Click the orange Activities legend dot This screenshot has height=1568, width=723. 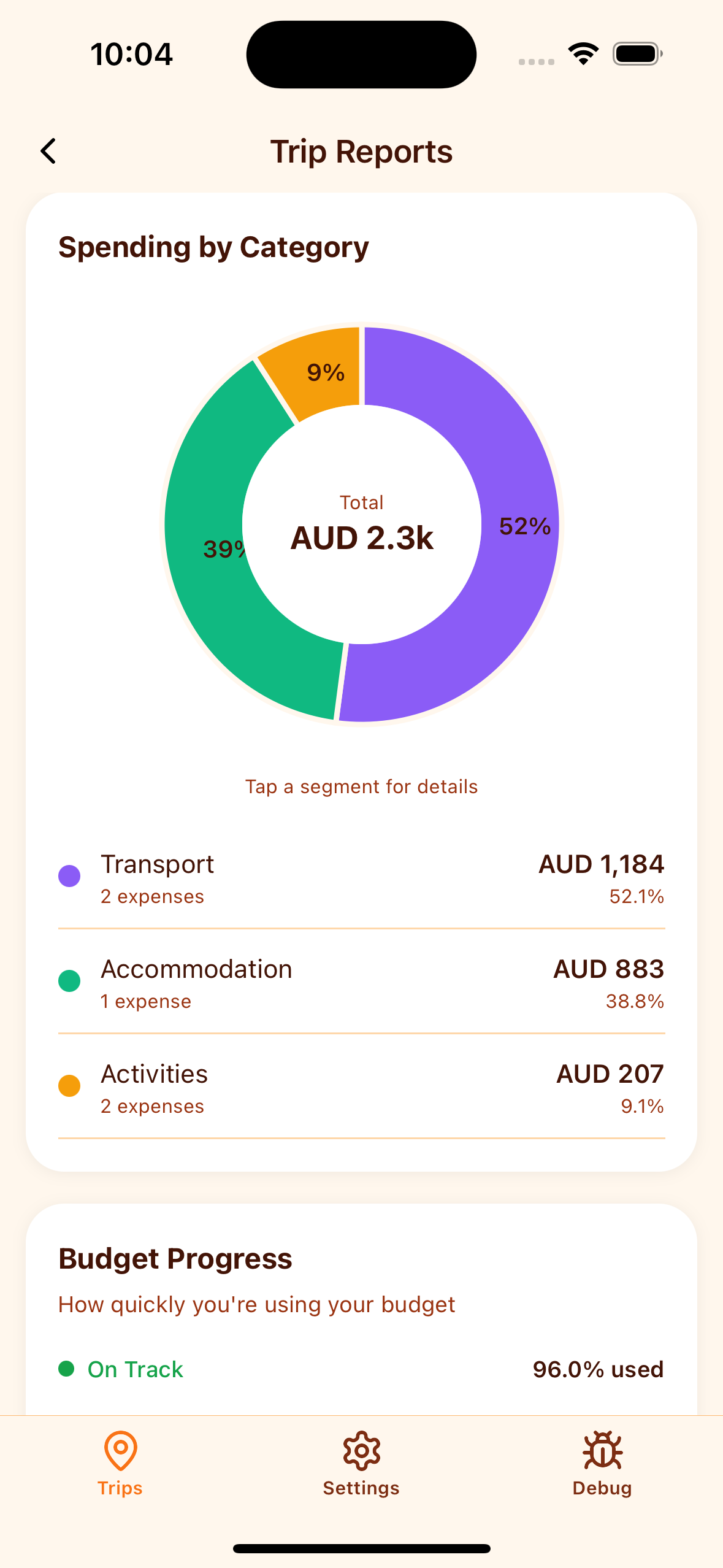click(x=69, y=1085)
